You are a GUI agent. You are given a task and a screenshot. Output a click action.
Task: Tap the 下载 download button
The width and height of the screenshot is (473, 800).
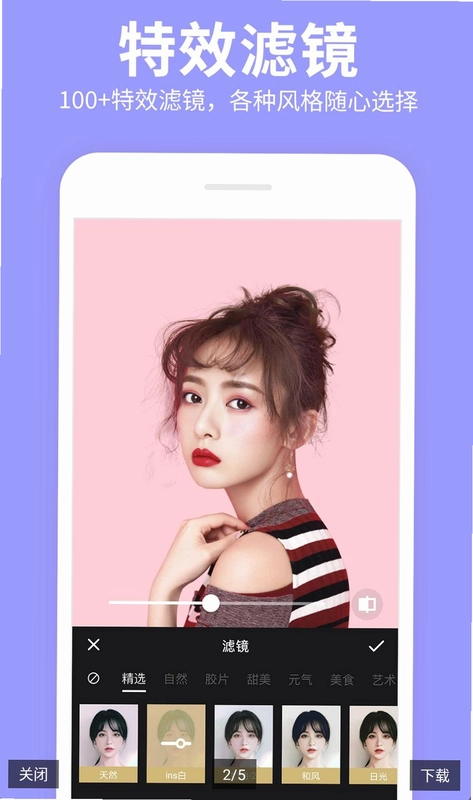435,775
